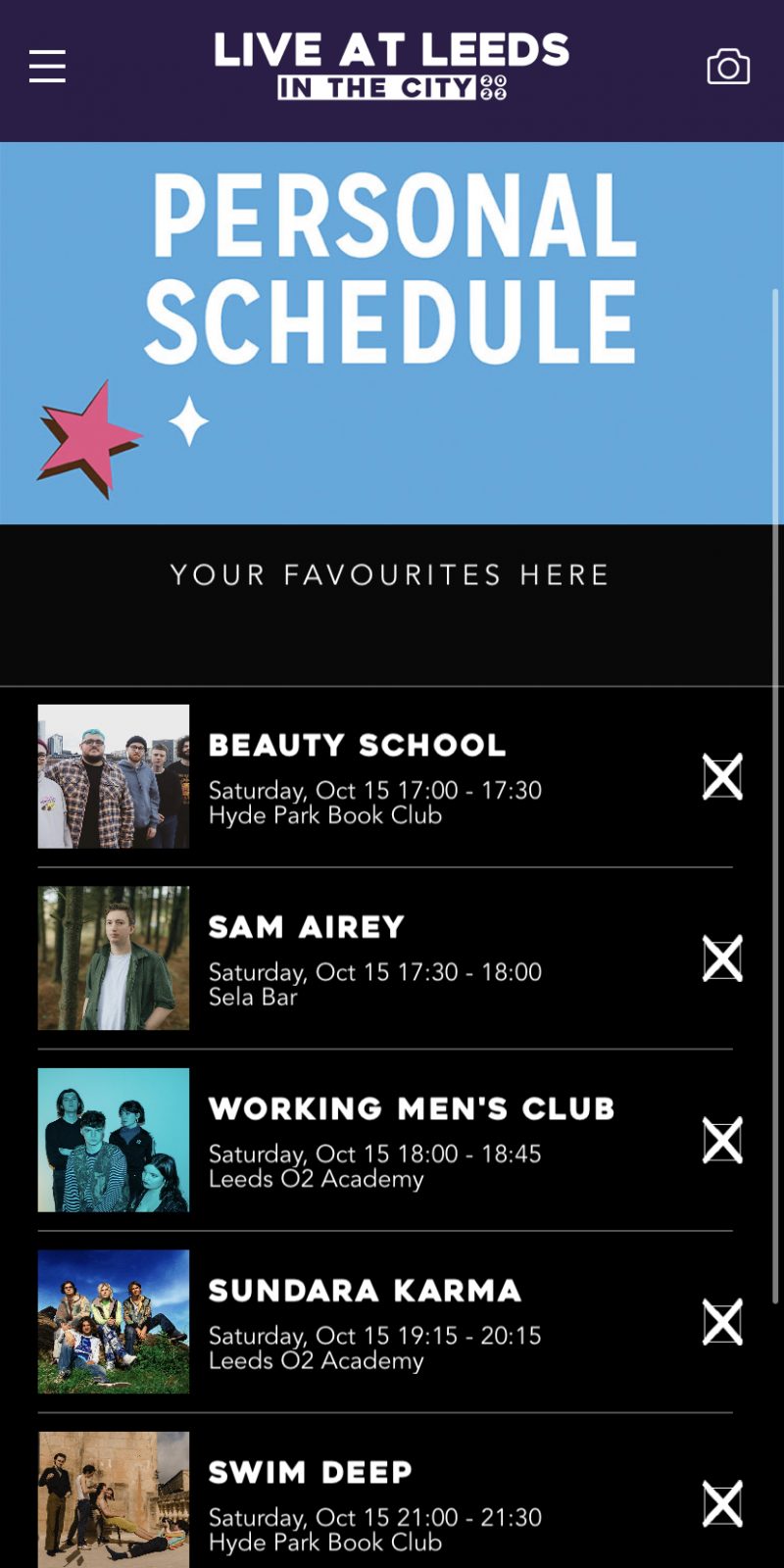784x1568 pixels.
Task: Remove Swim Deep from schedule
Action: pos(722,1503)
